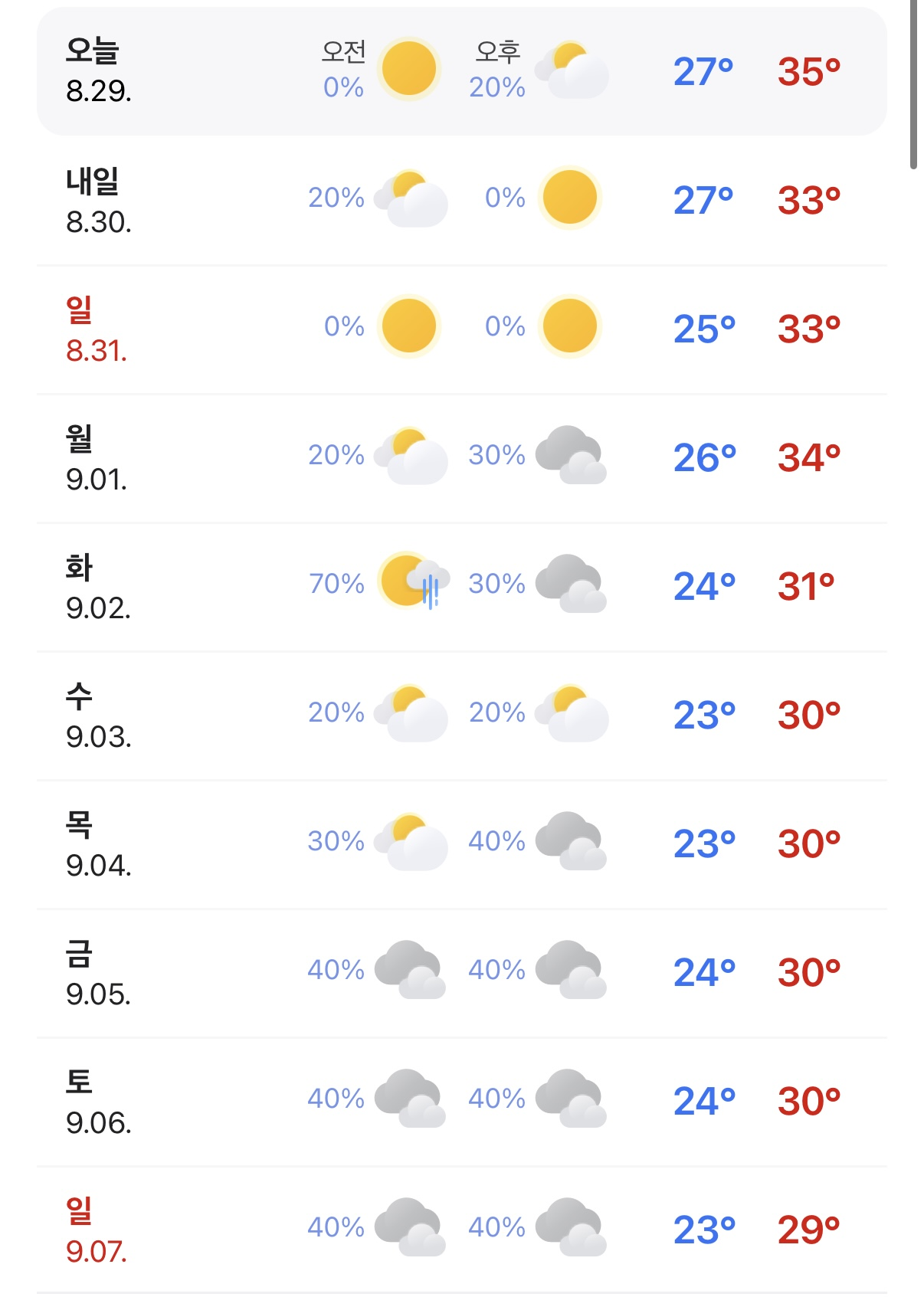This screenshot has width=924, height=1297.
Task: Open the Friday 9.05. forecast row
Action: [461, 972]
